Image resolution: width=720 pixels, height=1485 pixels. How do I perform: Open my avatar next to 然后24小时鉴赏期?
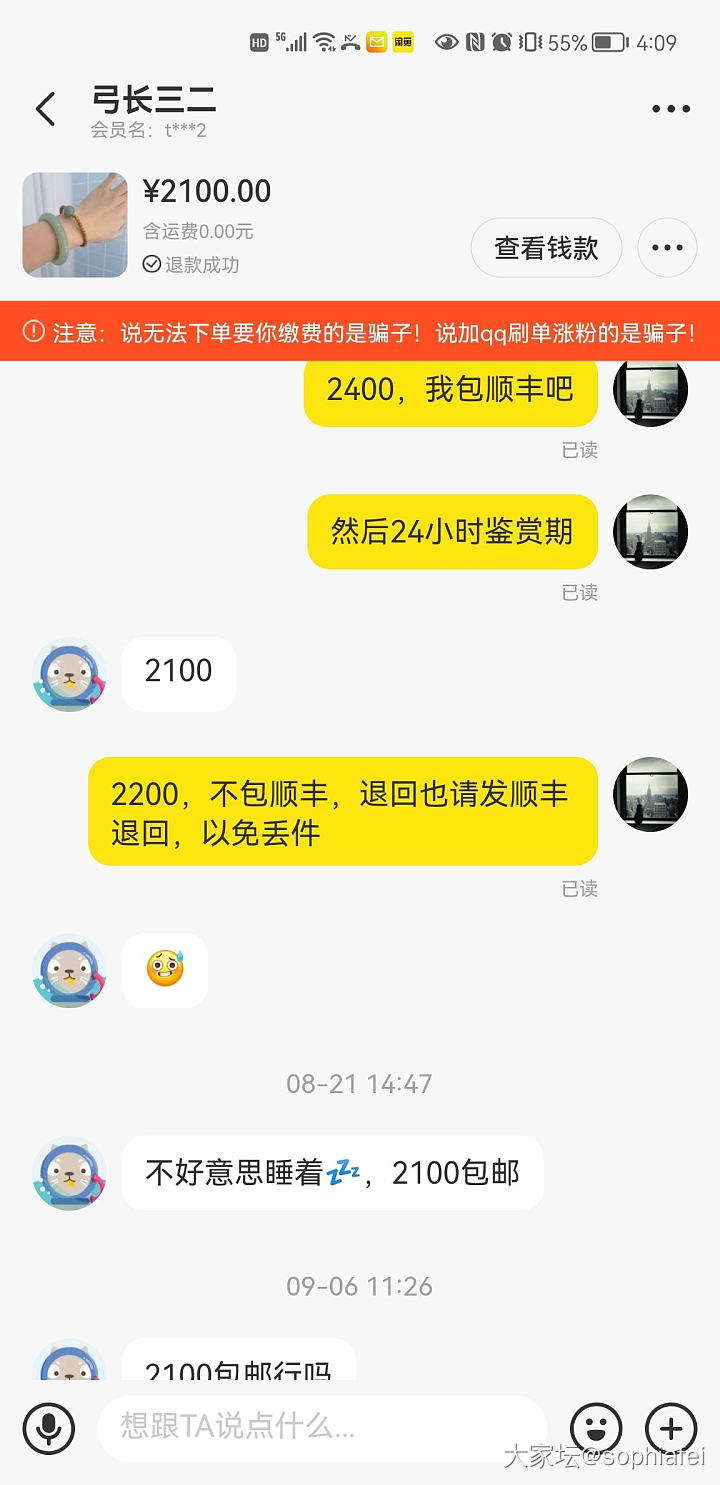(650, 532)
